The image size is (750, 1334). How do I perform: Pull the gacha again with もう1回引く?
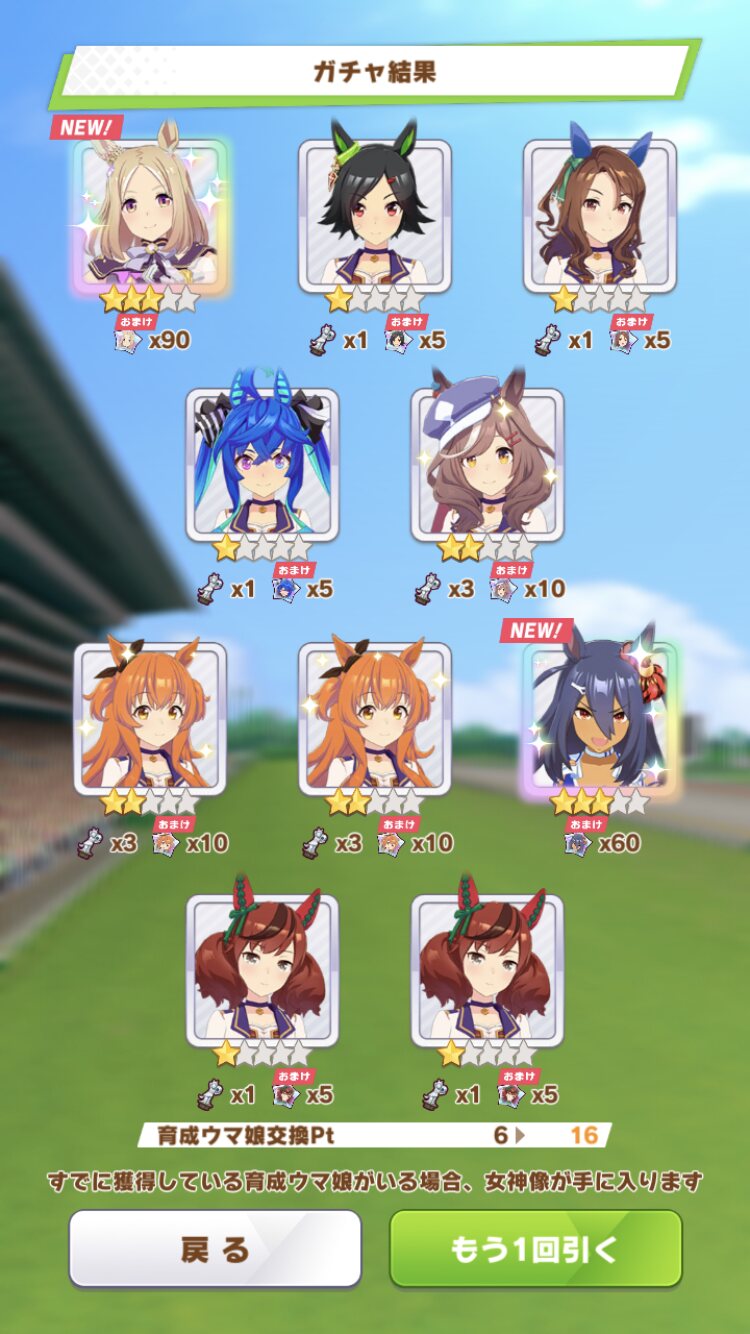pyautogui.click(x=535, y=1248)
